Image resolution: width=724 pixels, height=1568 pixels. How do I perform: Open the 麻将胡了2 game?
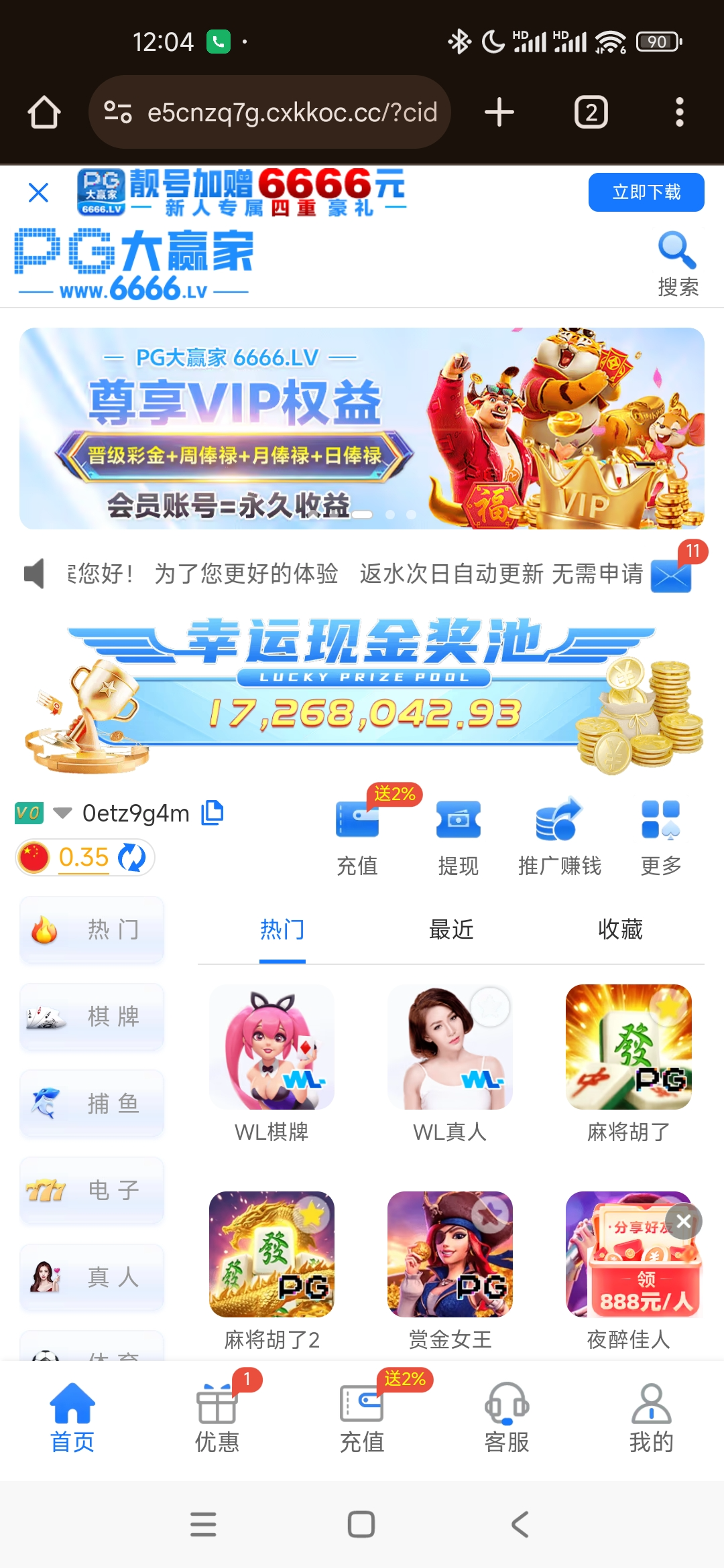tap(271, 1254)
